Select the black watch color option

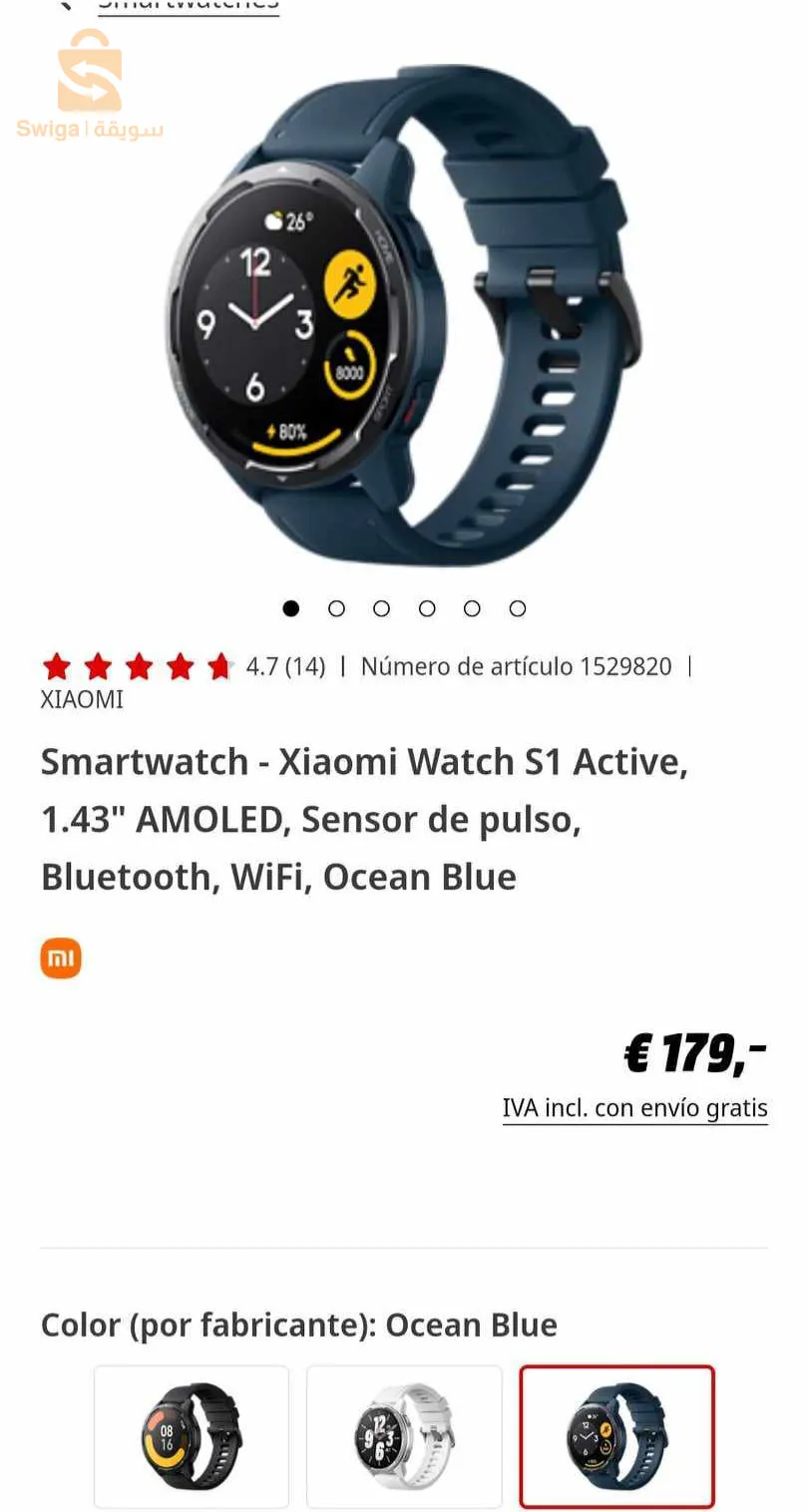pos(192,1436)
